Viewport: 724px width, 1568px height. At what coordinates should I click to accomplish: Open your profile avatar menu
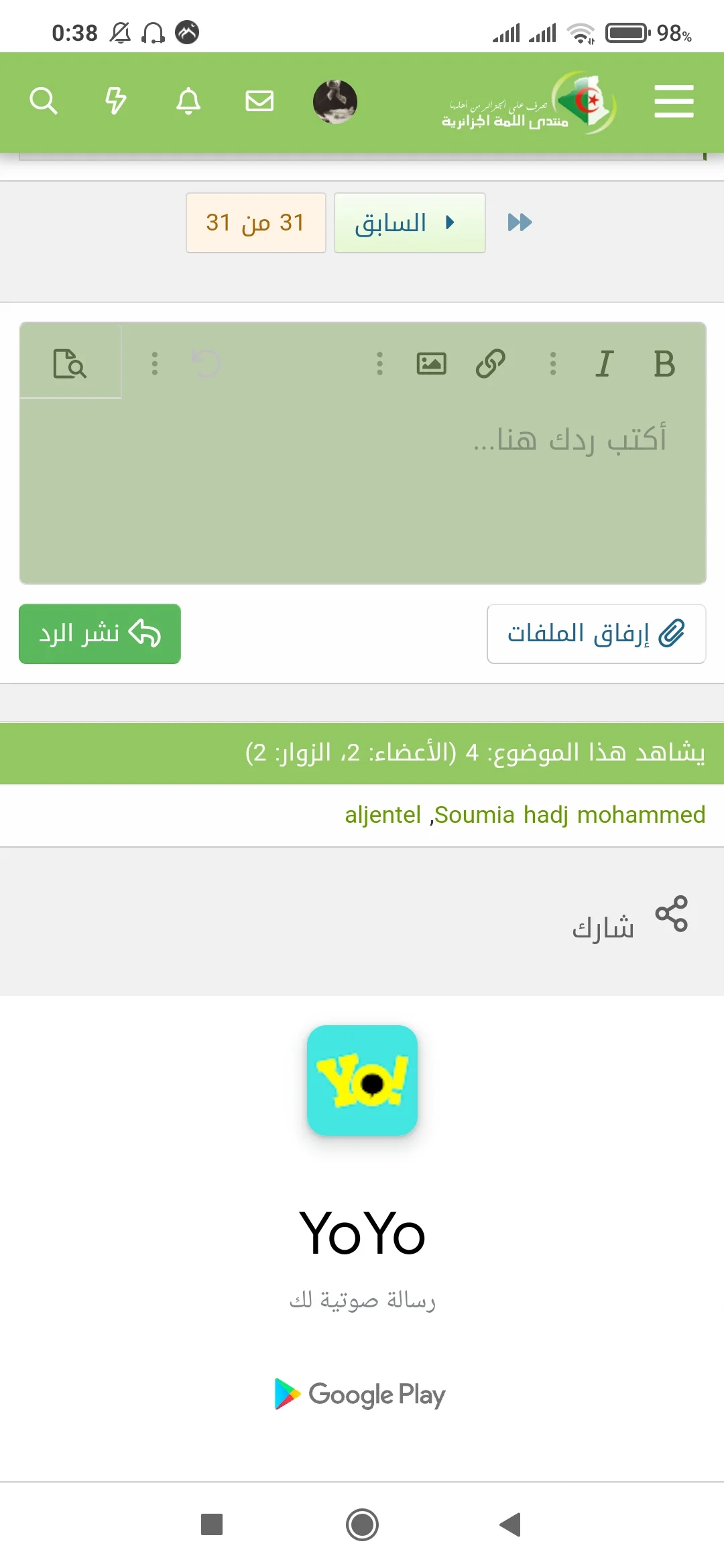[335, 102]
